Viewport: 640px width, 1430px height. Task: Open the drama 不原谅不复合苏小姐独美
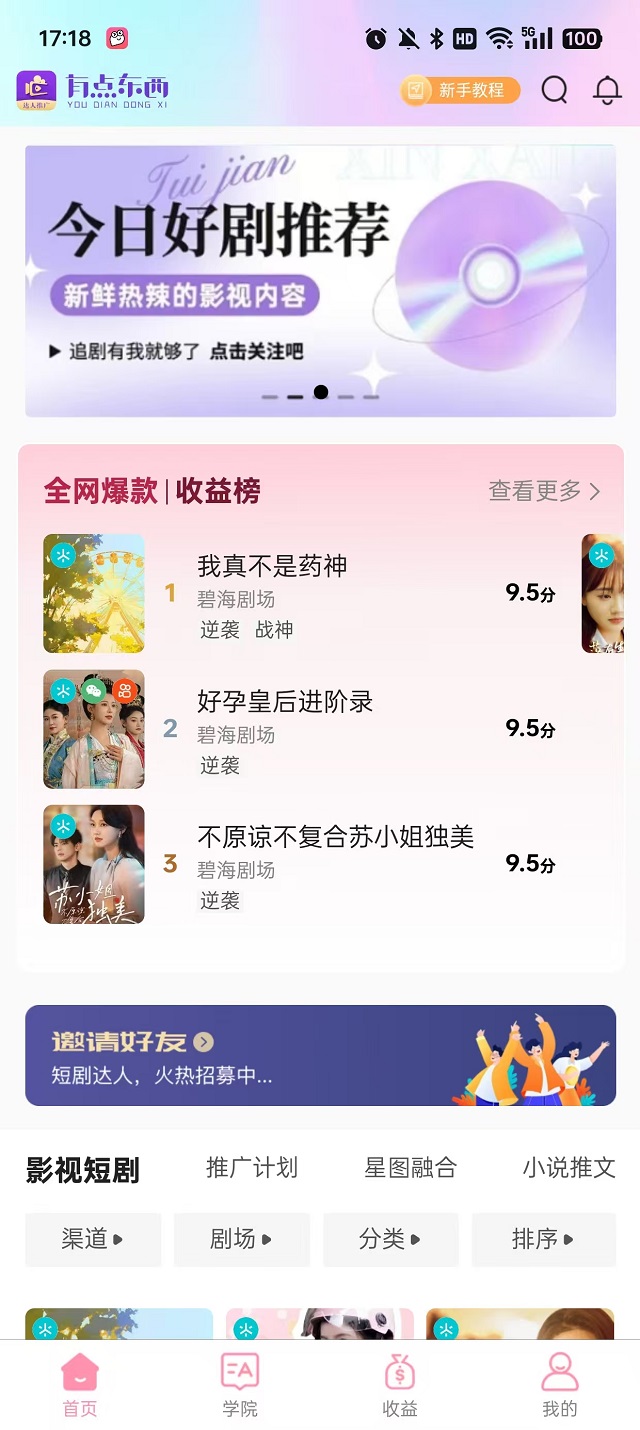pos(335,837)
